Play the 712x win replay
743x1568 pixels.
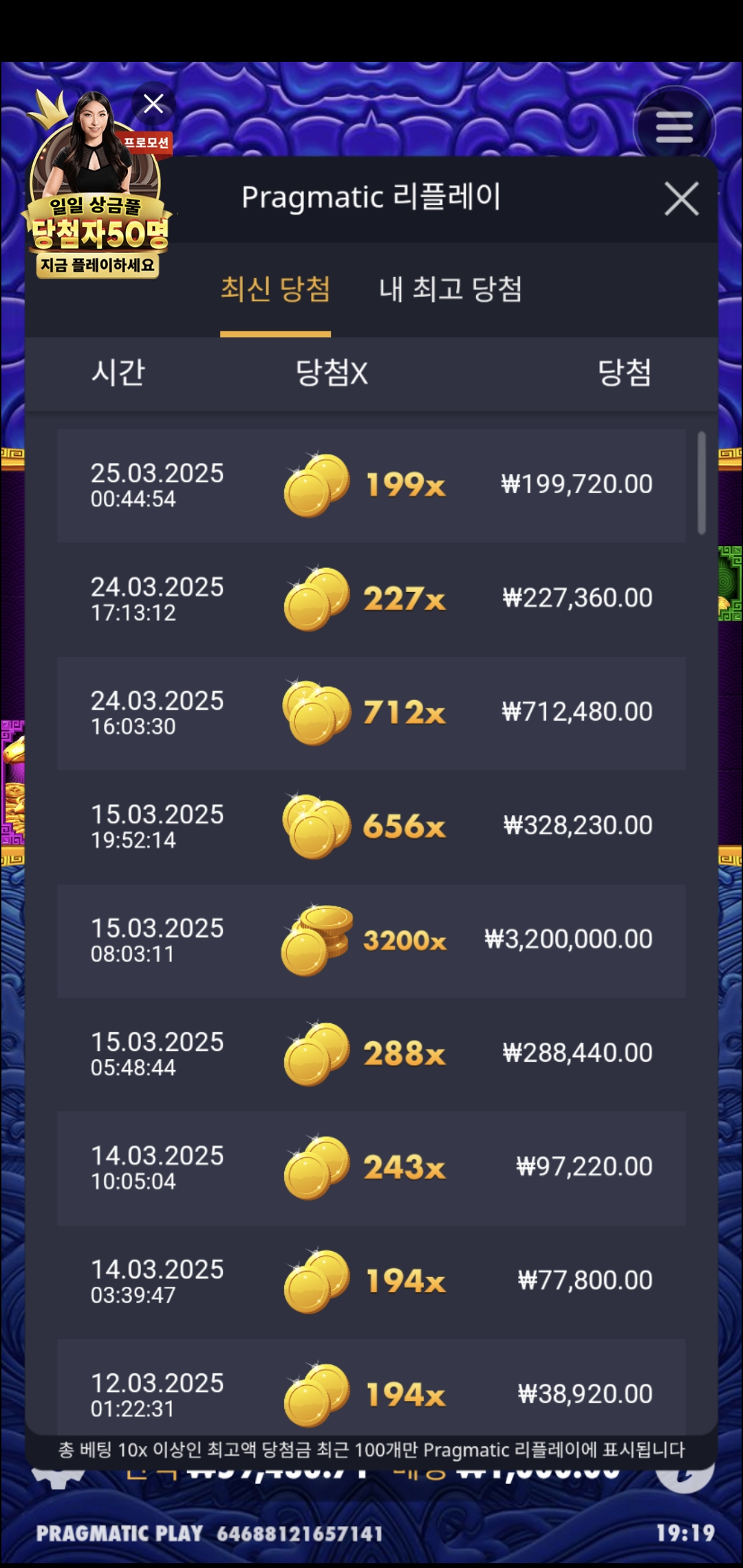(371, 712)
